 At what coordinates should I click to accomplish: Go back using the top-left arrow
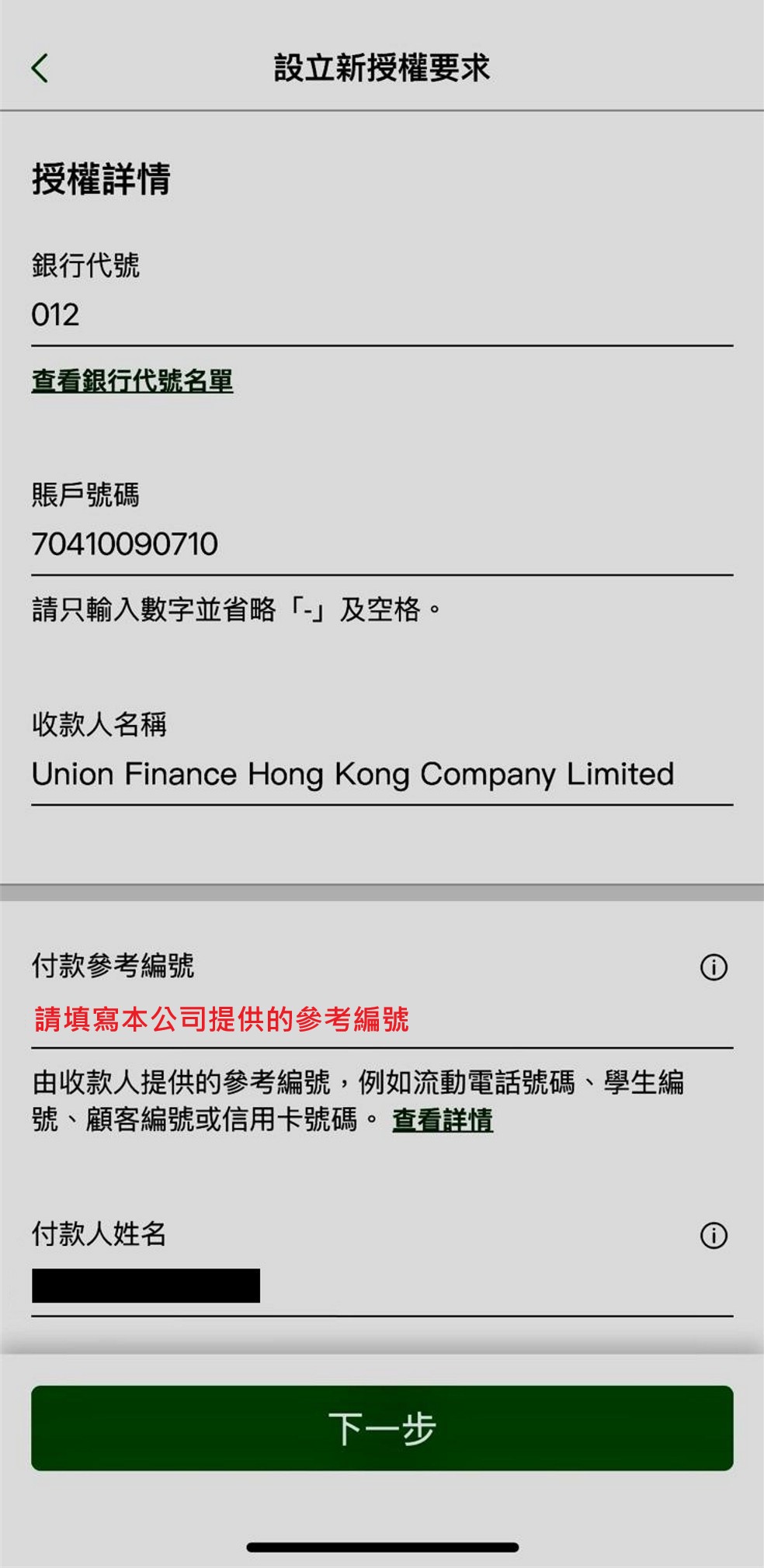coord(40,68)
